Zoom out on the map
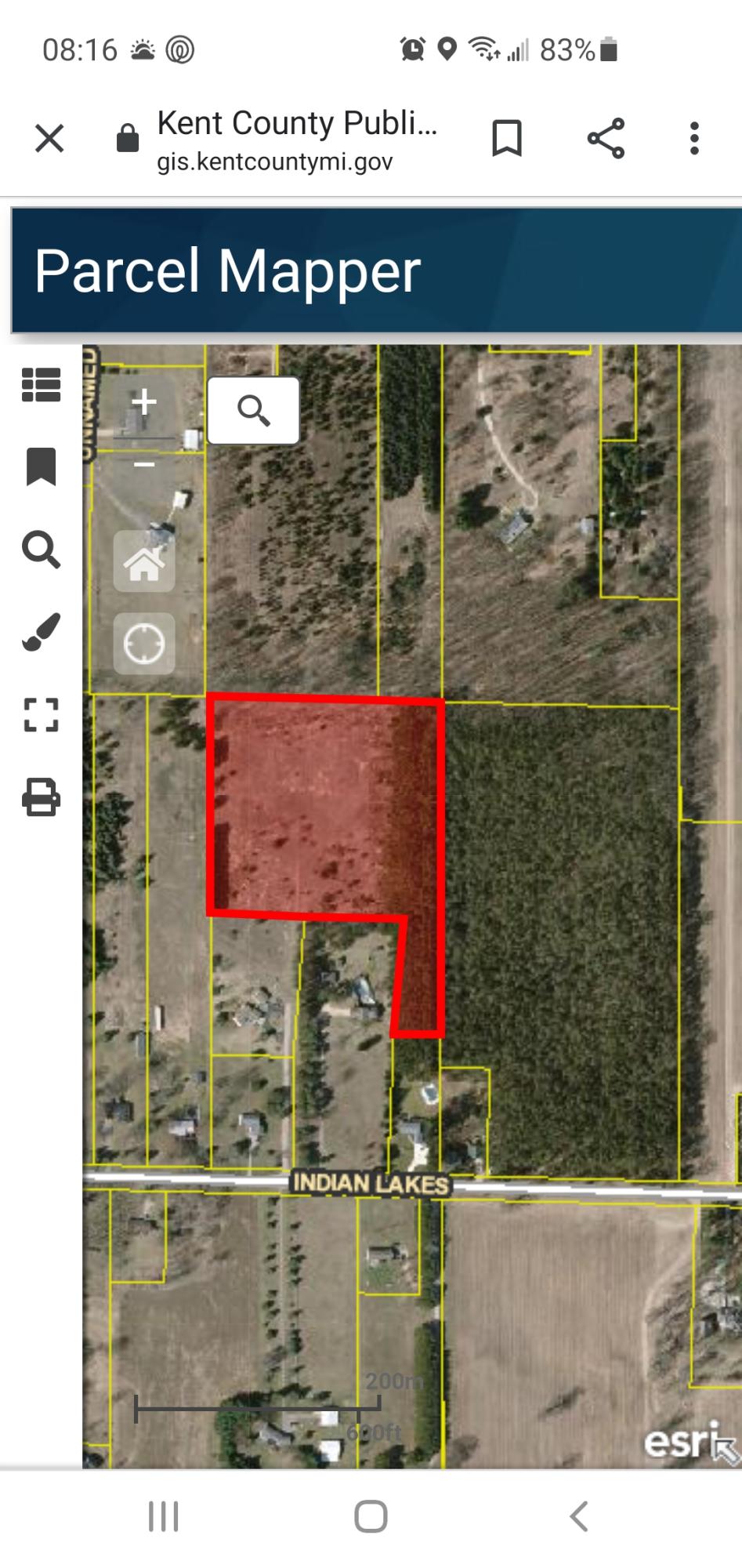 [x=143, y=465]
